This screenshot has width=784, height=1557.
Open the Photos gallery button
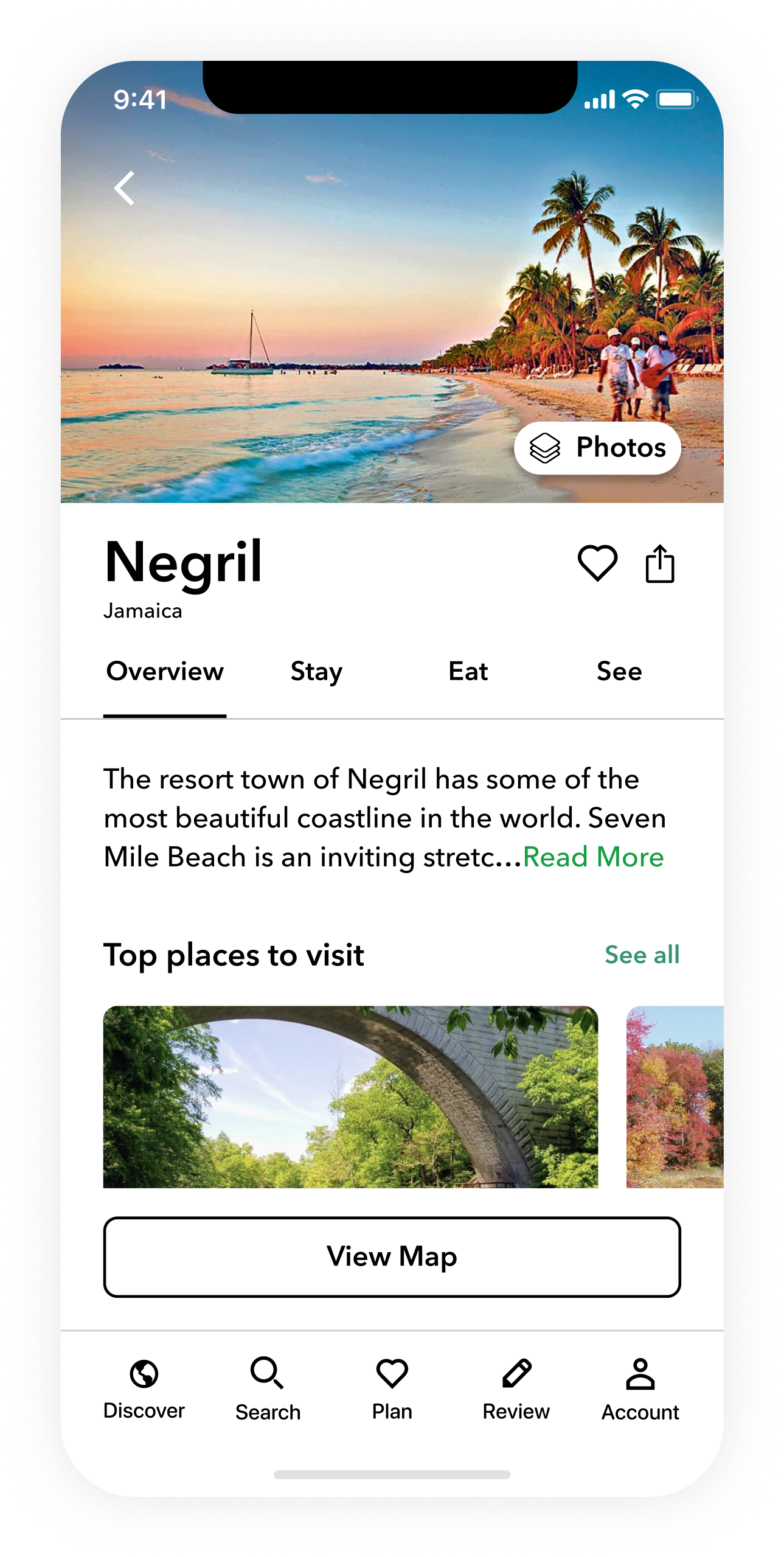click(x=597, y=448)
